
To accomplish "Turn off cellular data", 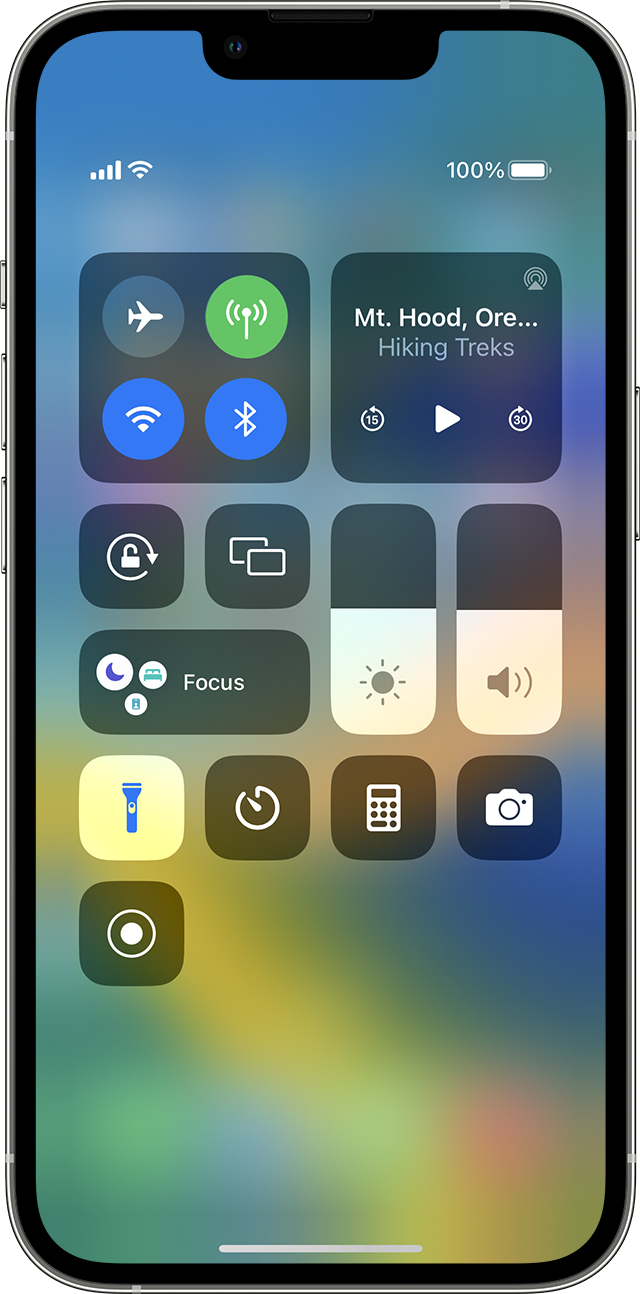I will (246, 317).
